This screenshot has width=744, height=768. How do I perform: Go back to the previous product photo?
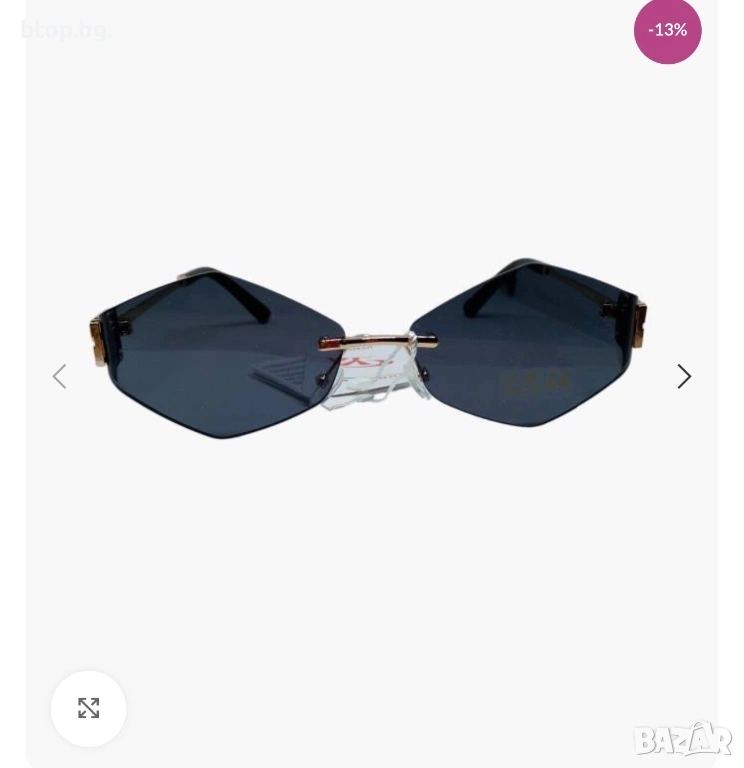pos(59,376)
